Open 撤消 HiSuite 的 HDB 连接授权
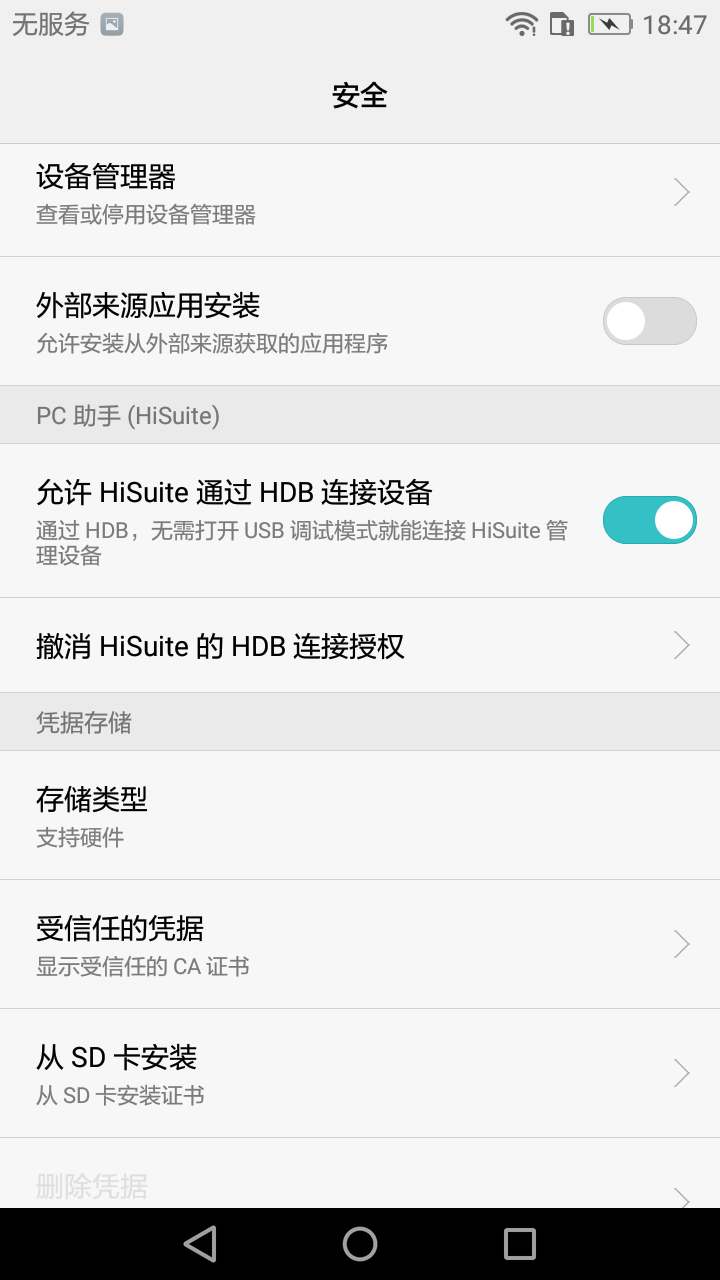Viewport: 720px width, 1280px height. click(x=360, y=646)
